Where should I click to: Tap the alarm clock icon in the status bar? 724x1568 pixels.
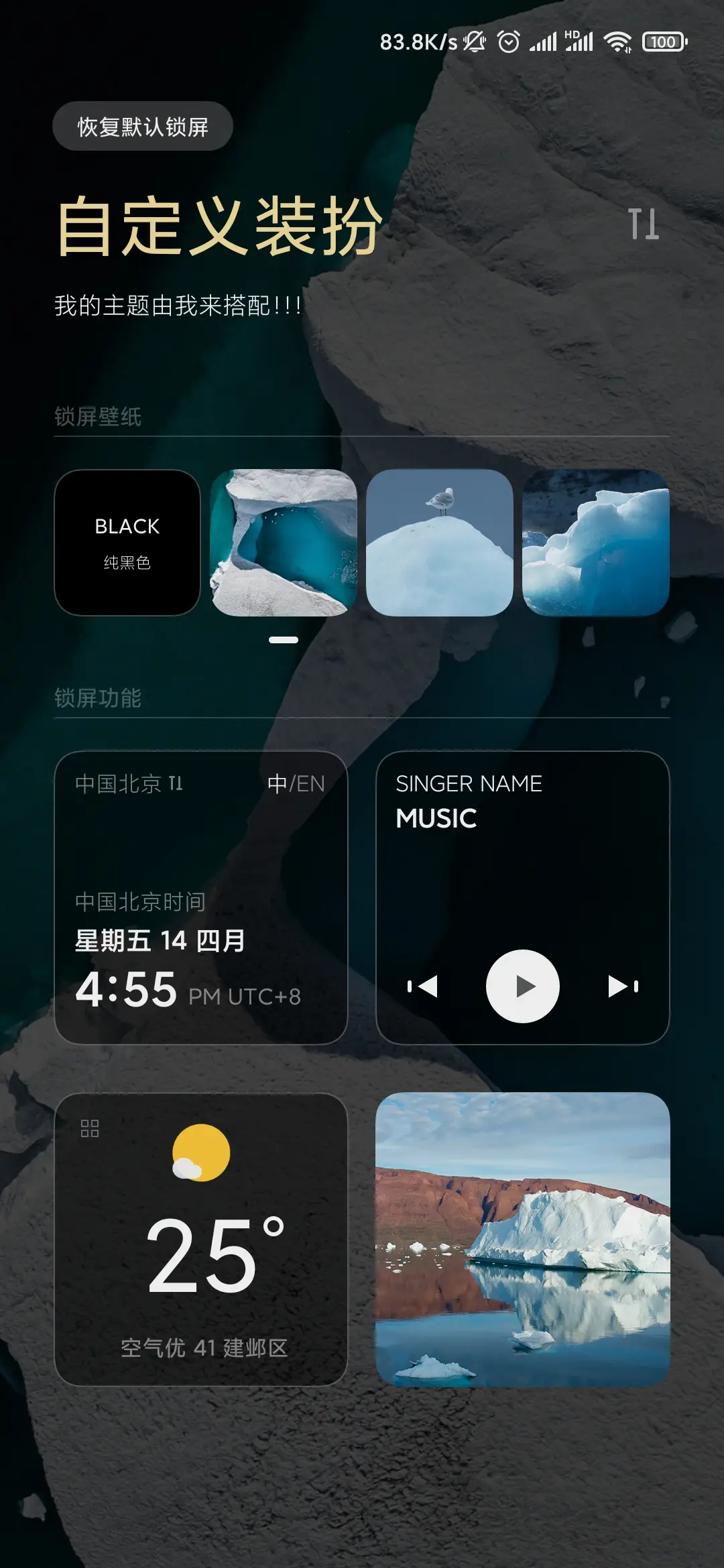click(x=507, y=42)
